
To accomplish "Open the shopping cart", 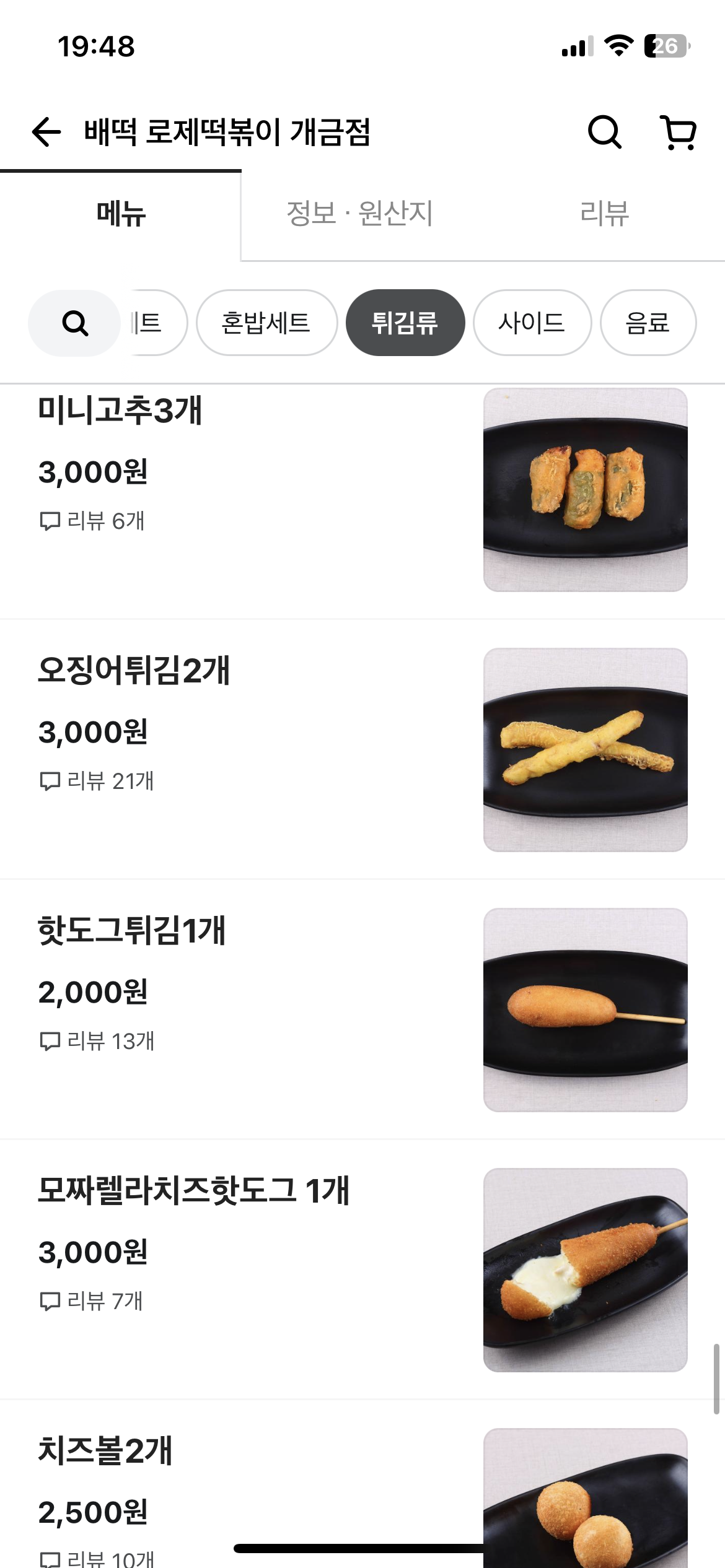I will (679, 132).
